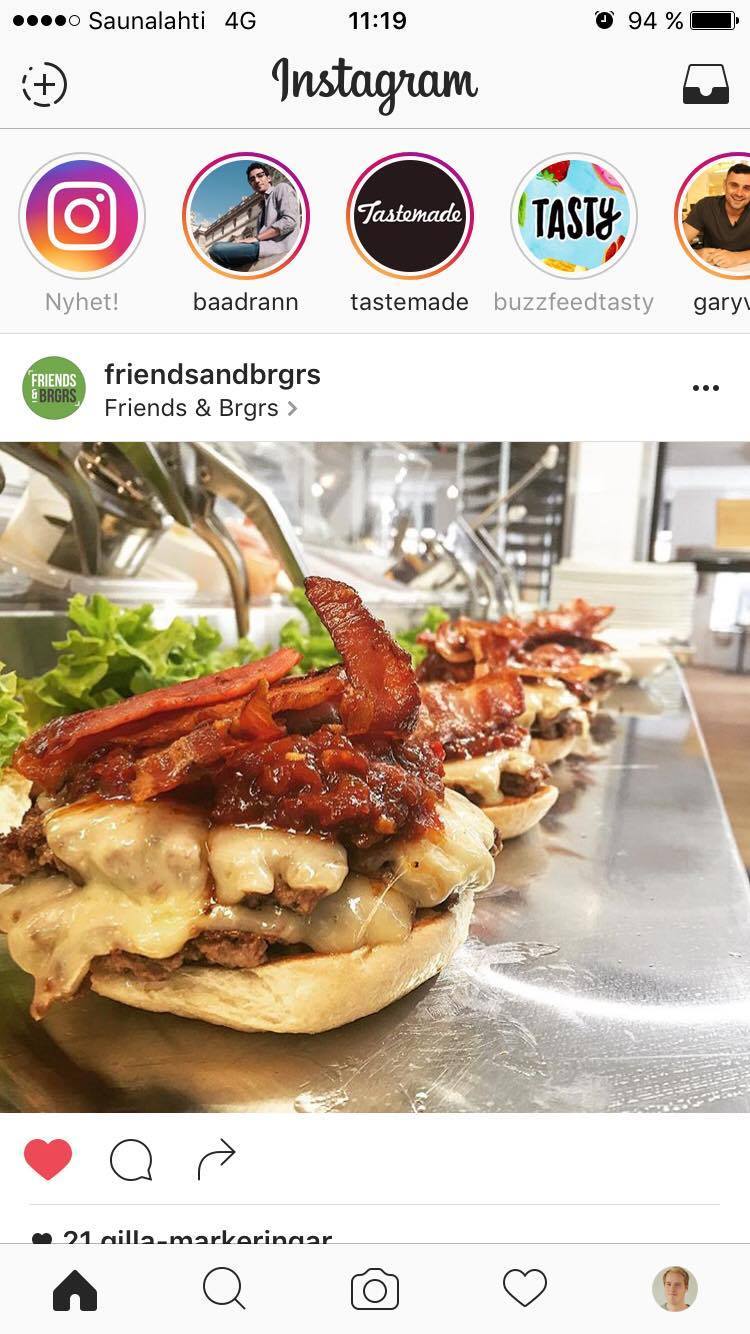The image size is (750, 1334).
Task: View the Nyhet! Instagram story
Action: (82, 216)
